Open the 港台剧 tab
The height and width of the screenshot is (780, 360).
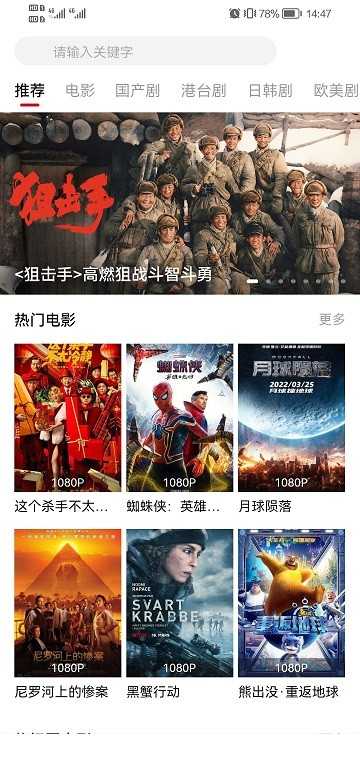(203, 91)
